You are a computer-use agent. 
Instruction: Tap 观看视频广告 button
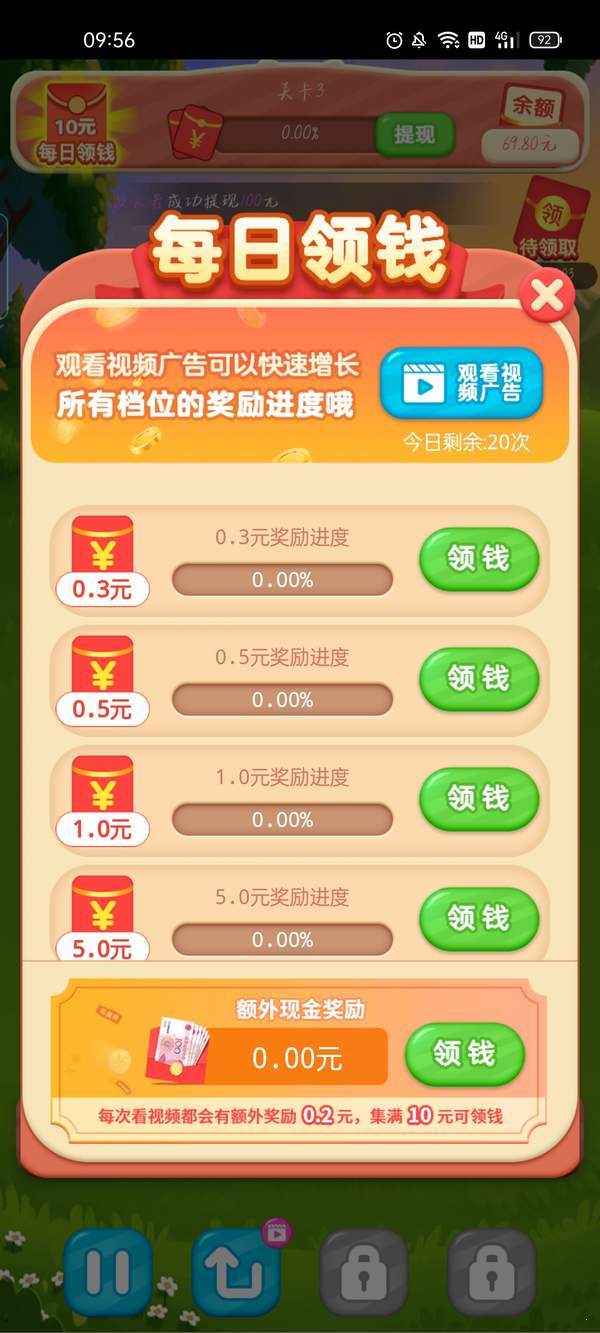(461, 382)
